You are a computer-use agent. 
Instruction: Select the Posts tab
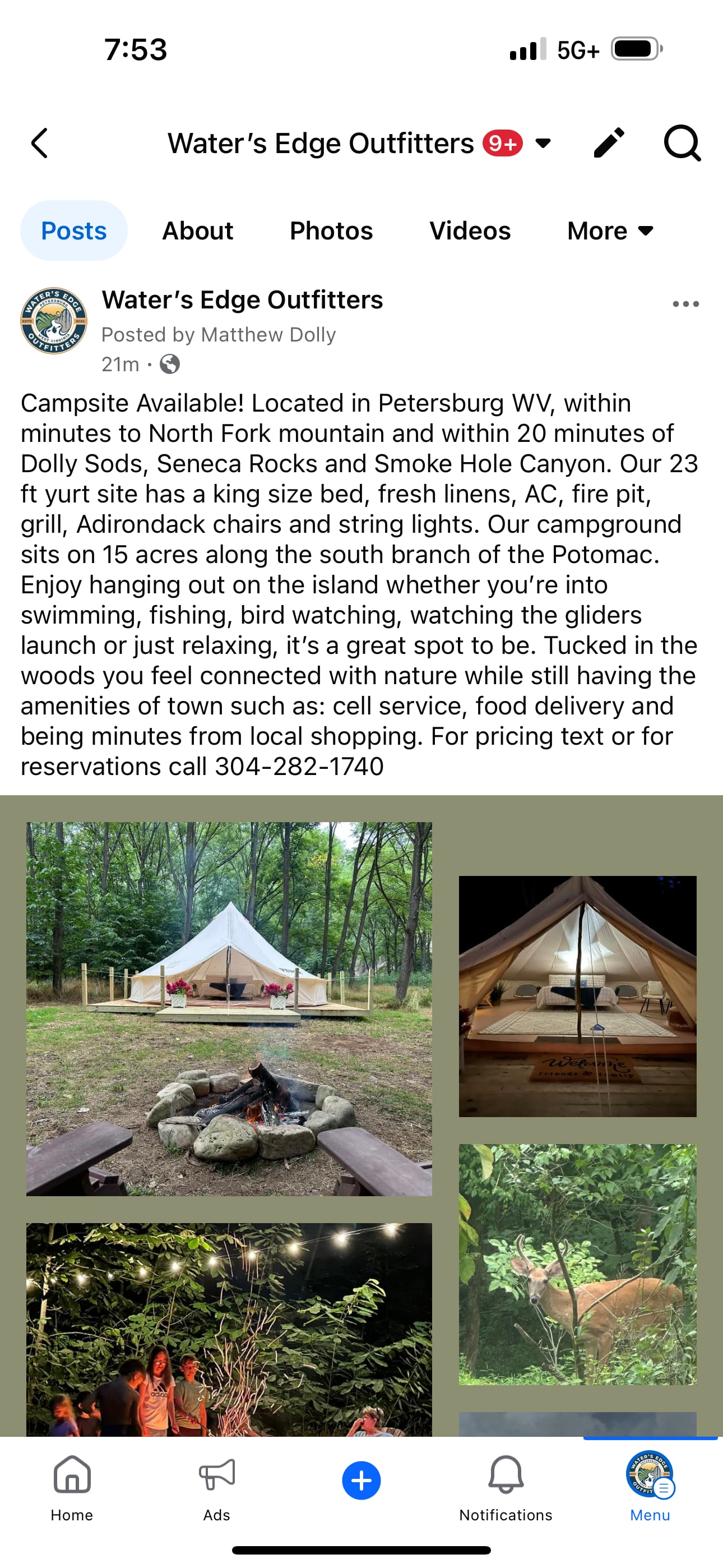click(x=73, y=230)
